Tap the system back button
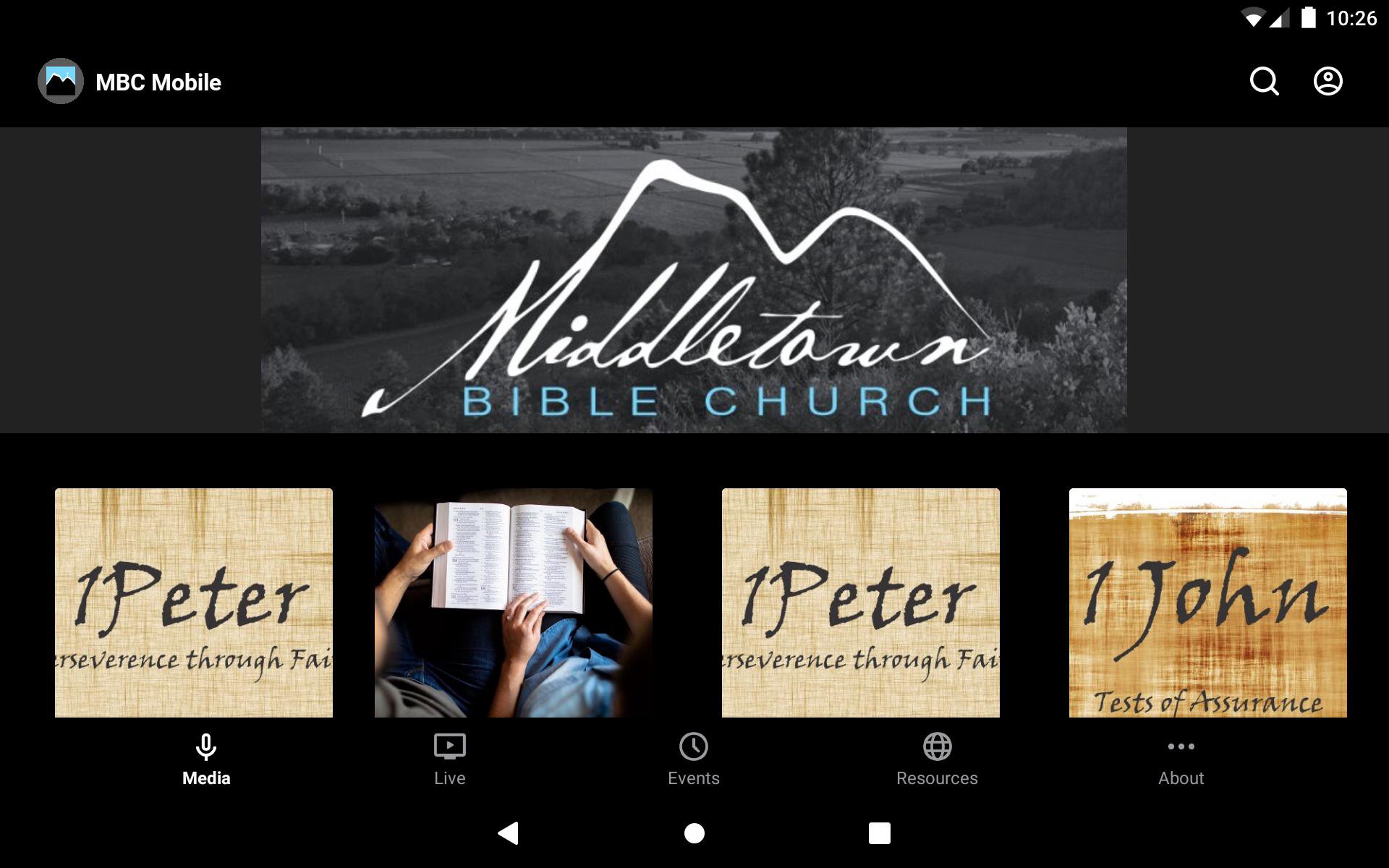This screenshot has height=868, width=1389. coord(509,833)
